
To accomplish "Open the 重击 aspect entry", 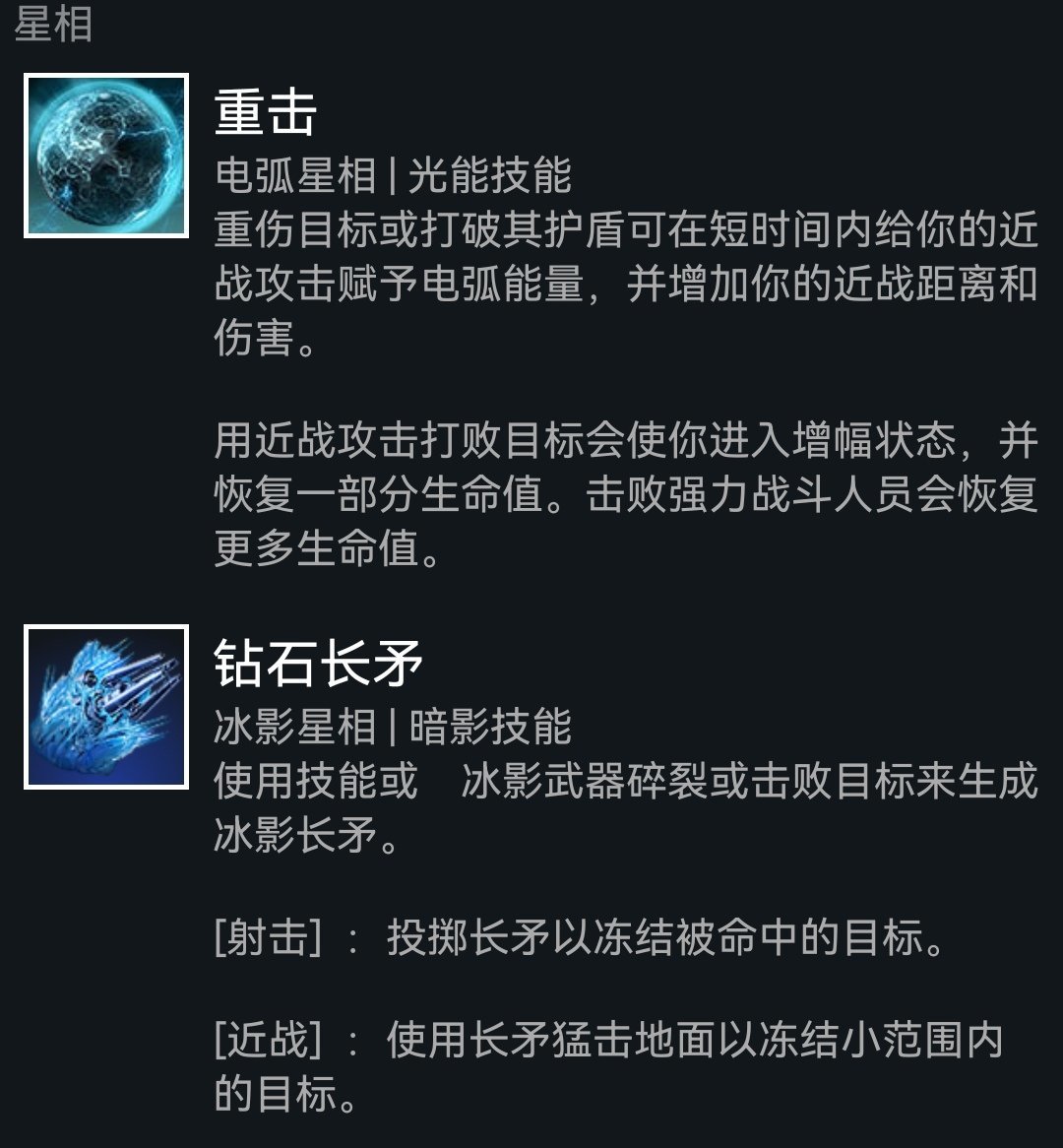I will click(106, 156).
